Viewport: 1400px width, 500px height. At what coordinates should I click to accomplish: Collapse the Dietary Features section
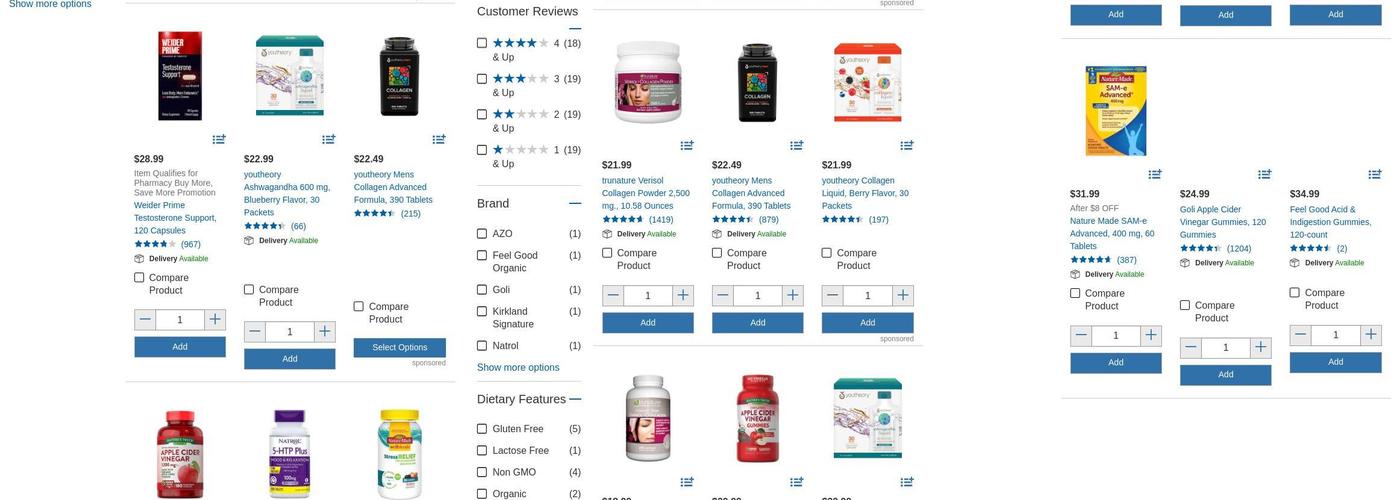coord(575,399)
